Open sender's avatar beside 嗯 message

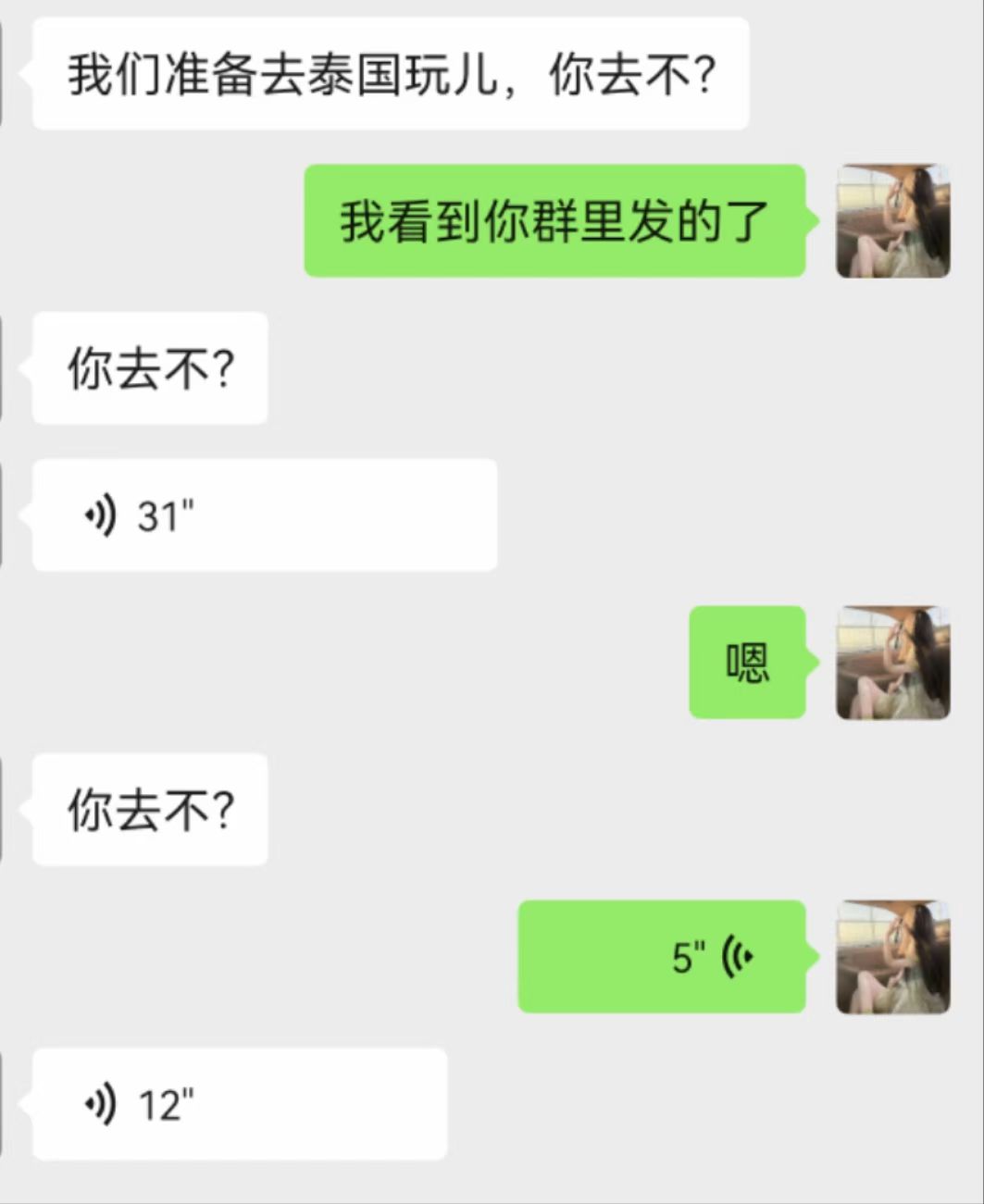(x=892, y=663)
